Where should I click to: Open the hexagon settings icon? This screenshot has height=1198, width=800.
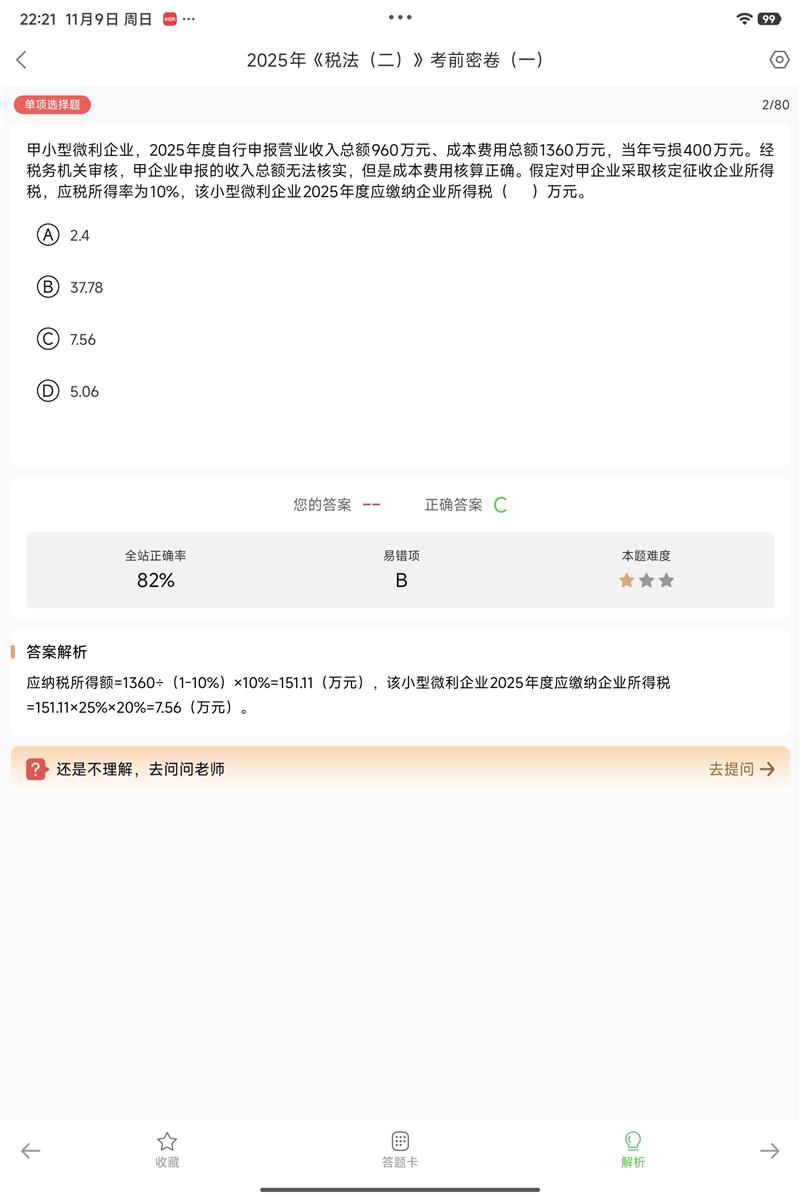[x=779, y=60]
